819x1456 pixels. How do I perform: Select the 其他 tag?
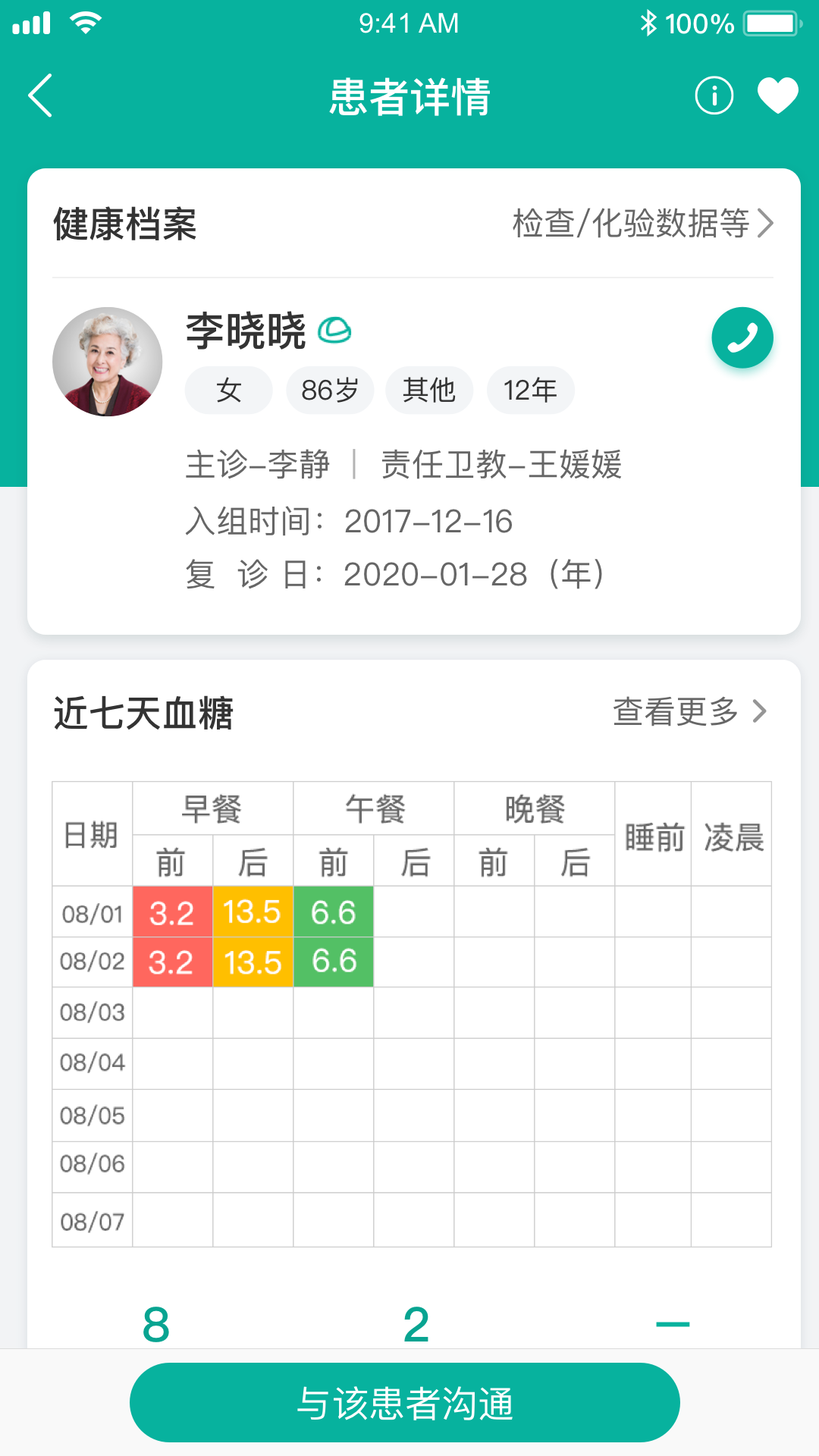point(429,390)
